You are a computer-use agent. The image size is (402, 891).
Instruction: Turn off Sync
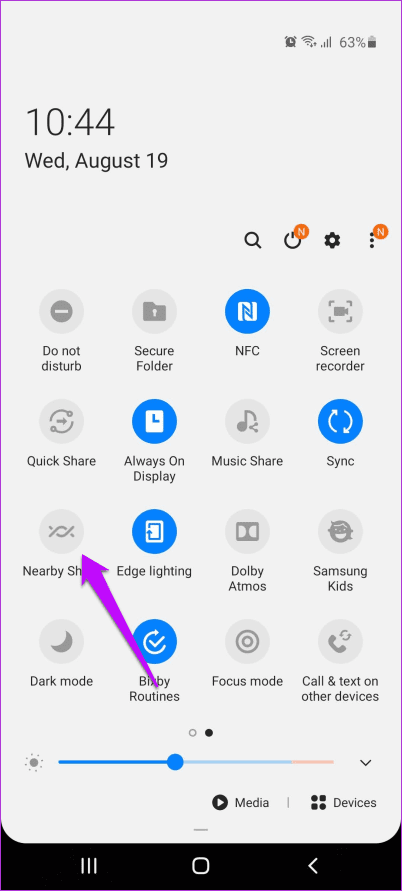340,422
